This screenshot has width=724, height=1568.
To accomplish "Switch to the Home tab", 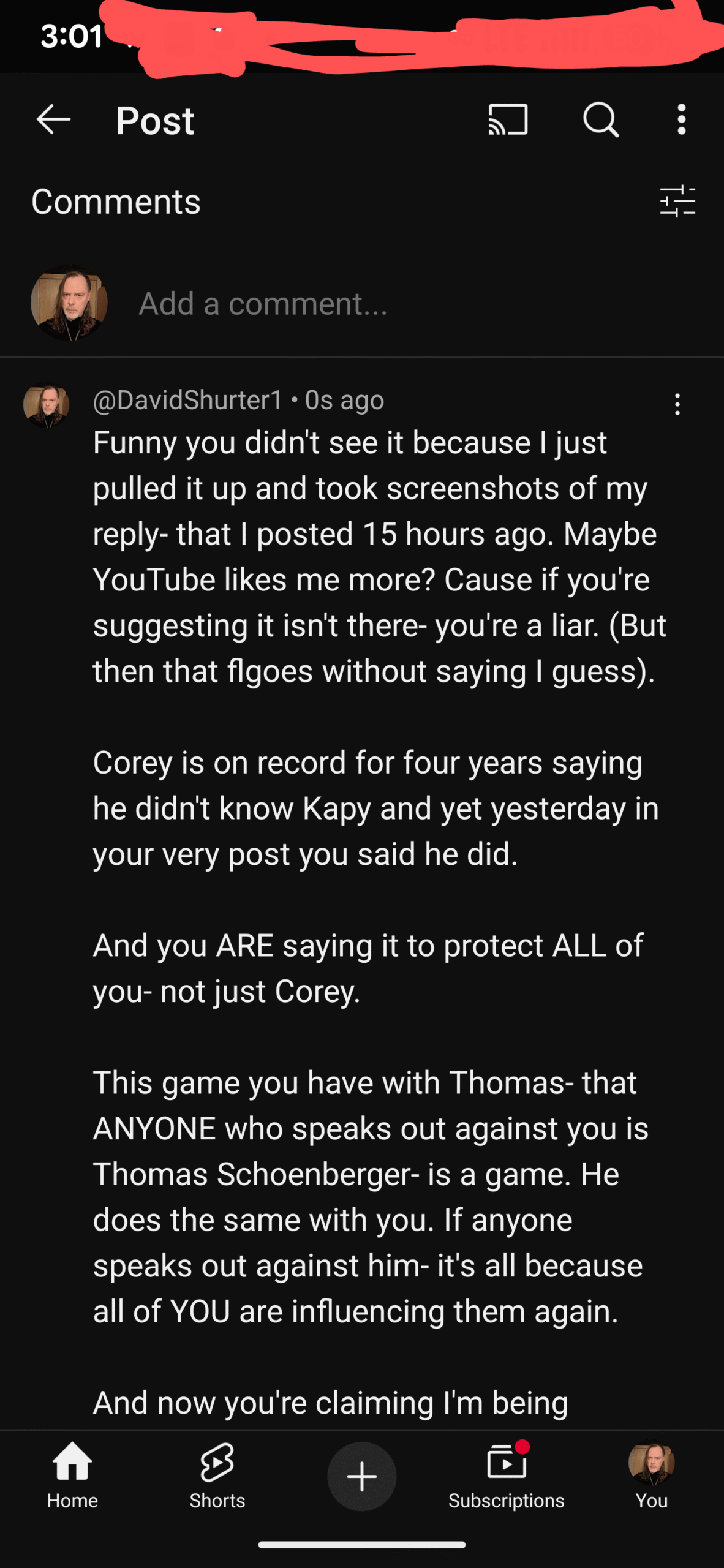I will point(72,1475).
